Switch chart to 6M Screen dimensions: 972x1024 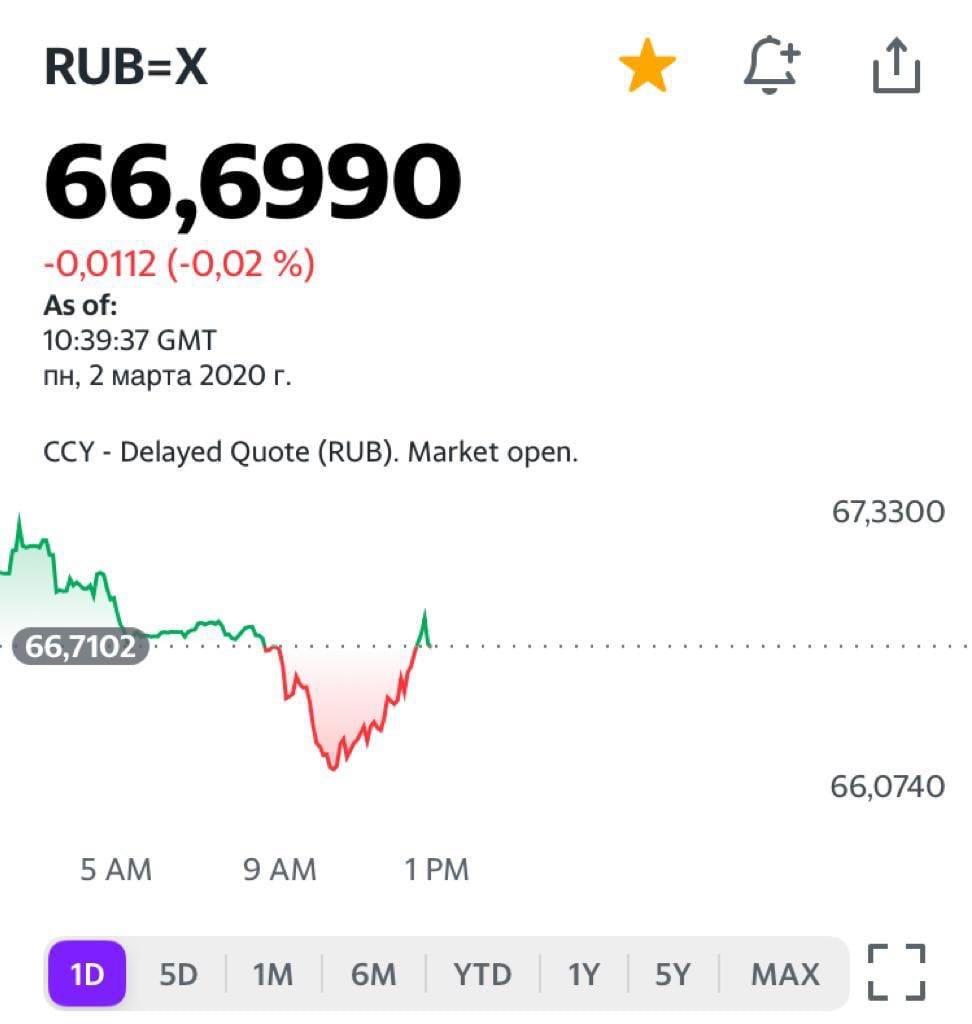coord(373,974)
